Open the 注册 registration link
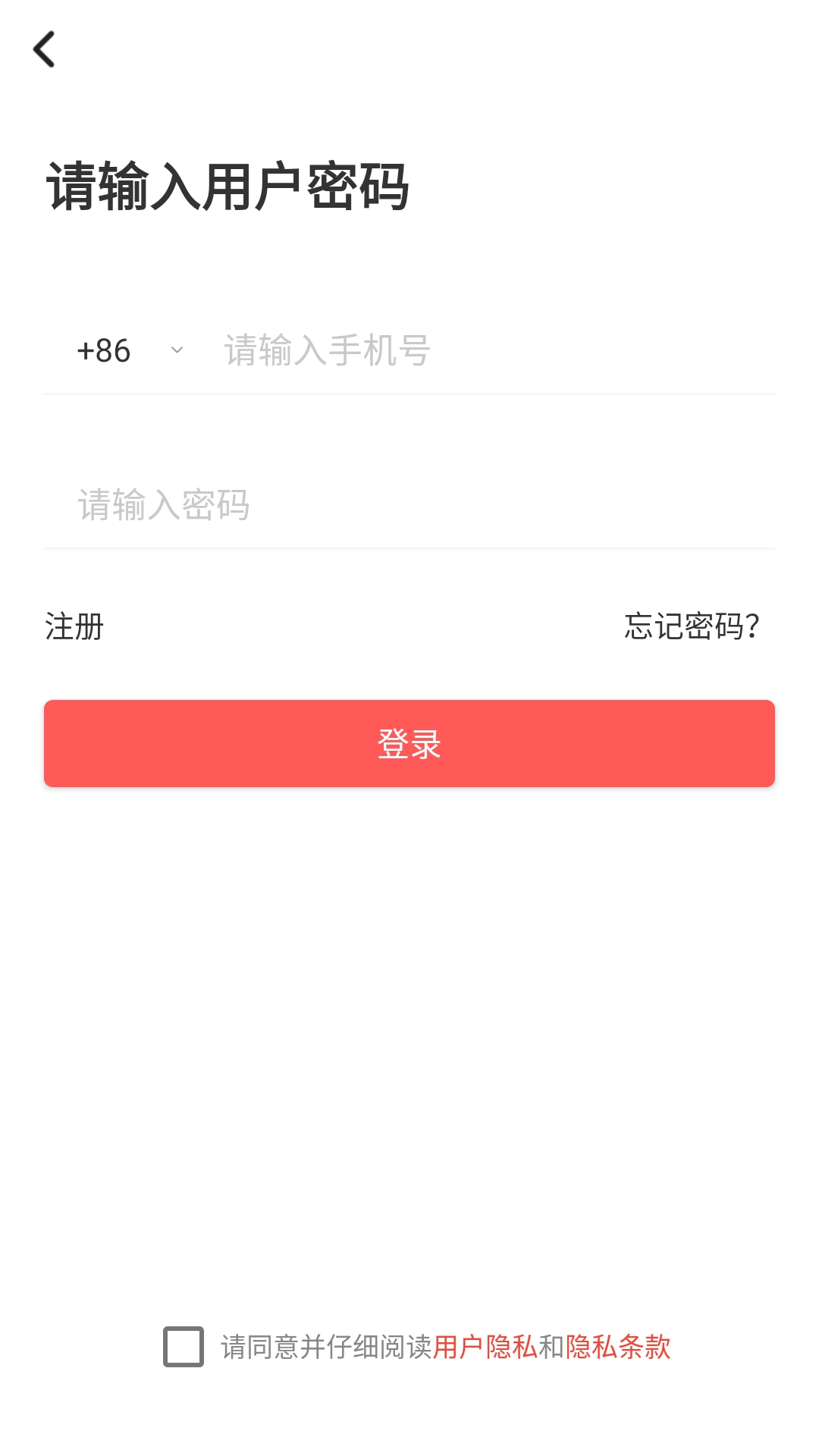 (x=74, y=627)
